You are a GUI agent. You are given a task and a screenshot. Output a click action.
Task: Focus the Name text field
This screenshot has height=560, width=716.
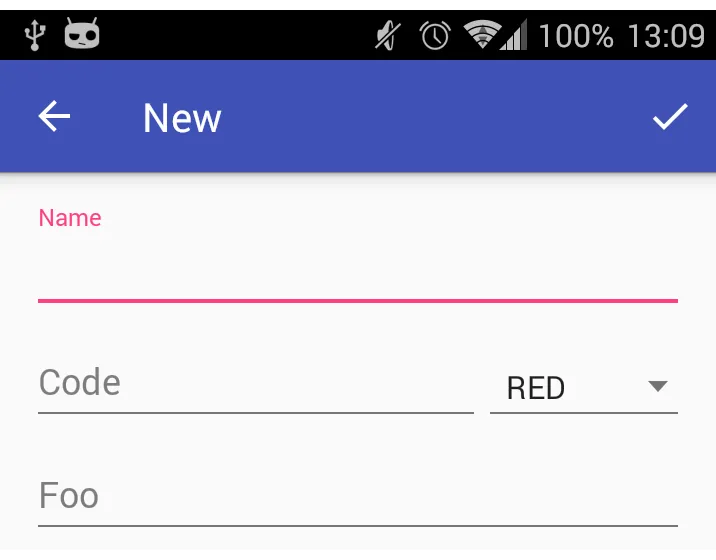[357, 270]
